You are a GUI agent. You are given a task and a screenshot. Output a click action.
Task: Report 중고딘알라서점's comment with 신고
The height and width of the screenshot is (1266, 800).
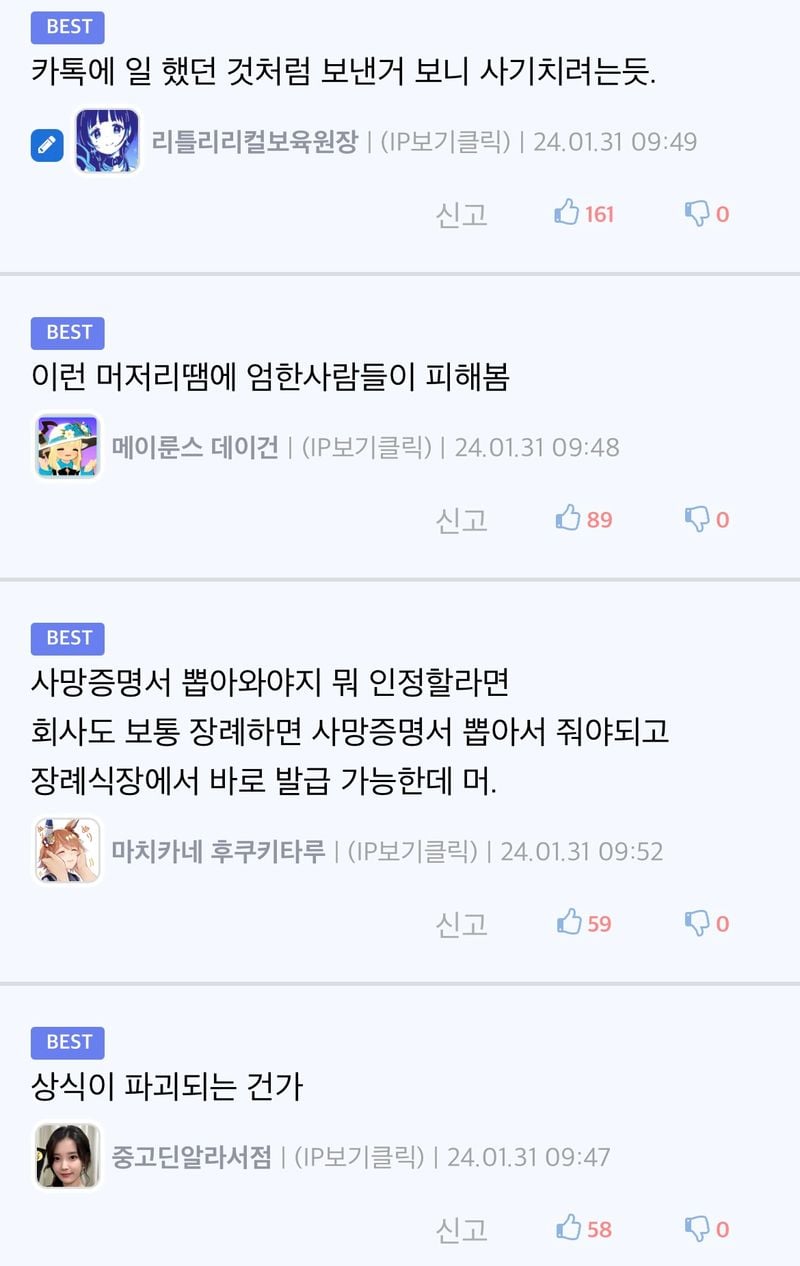[461, 1229]
